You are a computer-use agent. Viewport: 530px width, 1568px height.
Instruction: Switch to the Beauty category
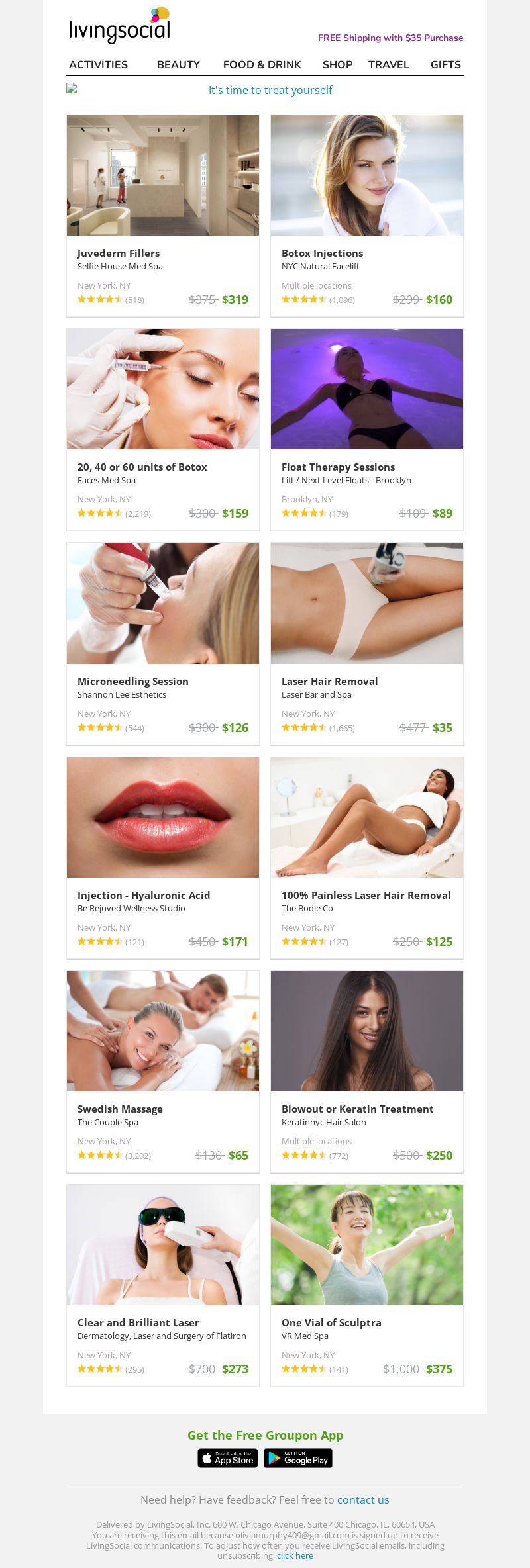(178, 64)
